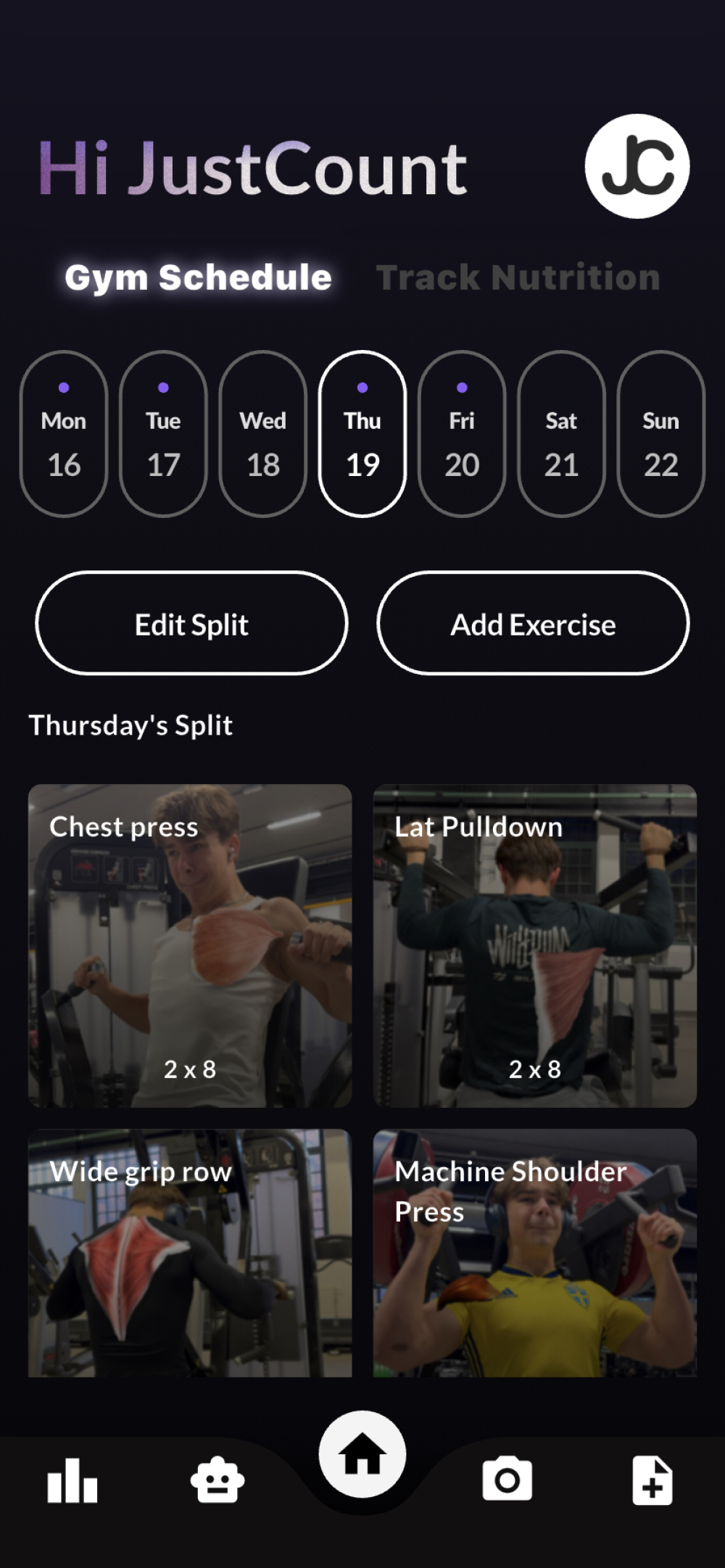The image size is (725, 1568).
Task: Open the statistics bar chart tab
Action: click(x=72, y=1480)
